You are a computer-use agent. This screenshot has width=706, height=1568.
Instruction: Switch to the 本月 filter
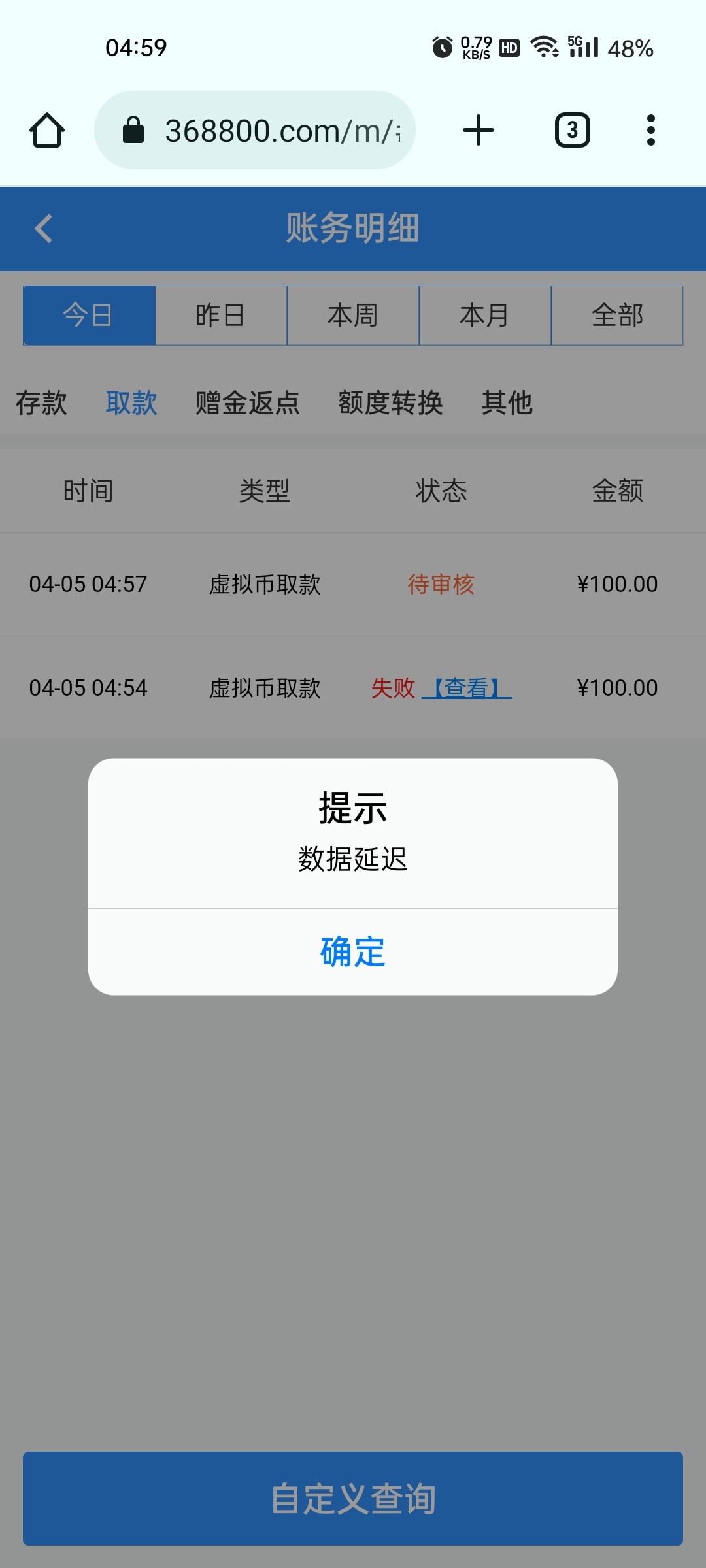click(485, 316)
